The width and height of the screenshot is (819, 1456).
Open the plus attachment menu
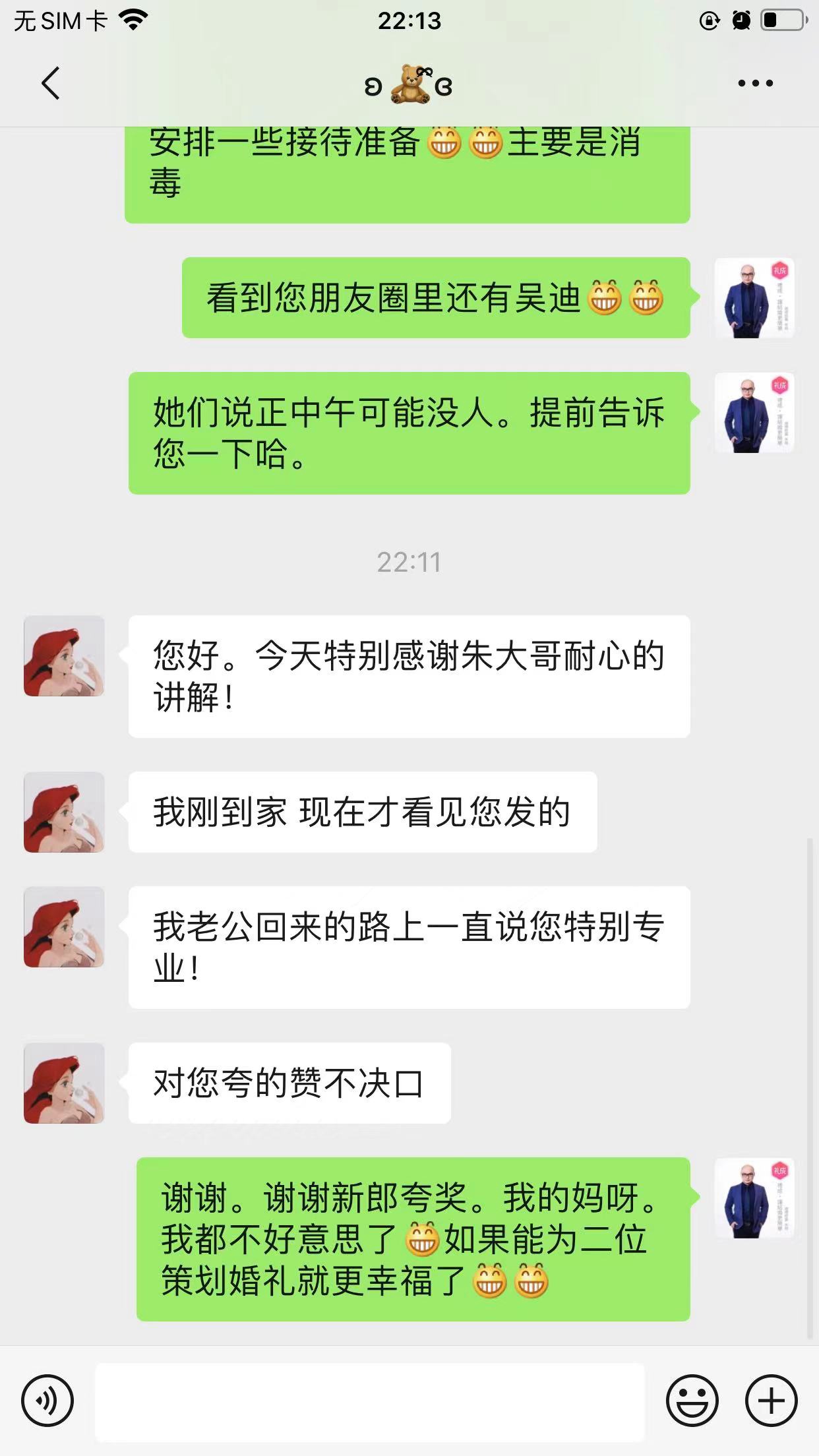click(771, 1401)
